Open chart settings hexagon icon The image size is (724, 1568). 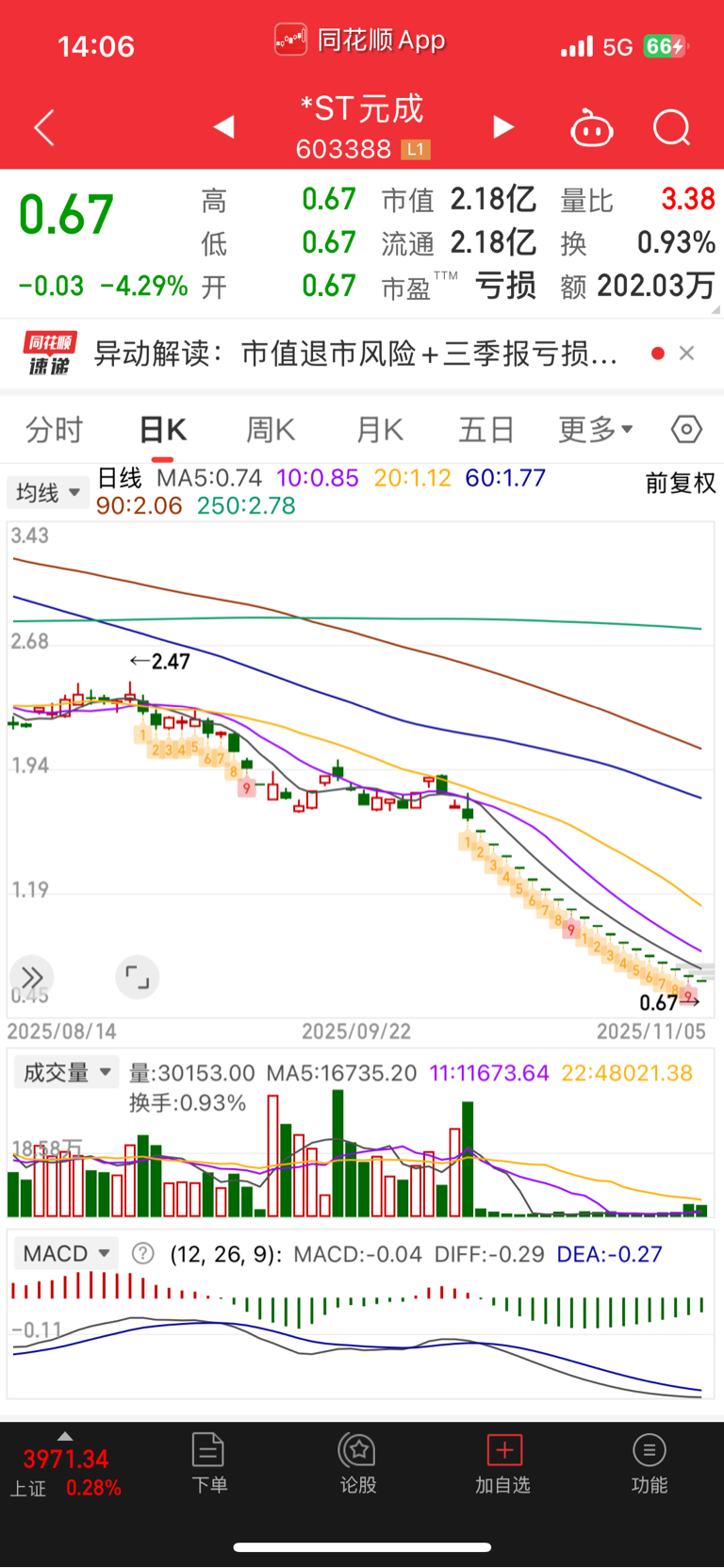(x=686, y=430)
